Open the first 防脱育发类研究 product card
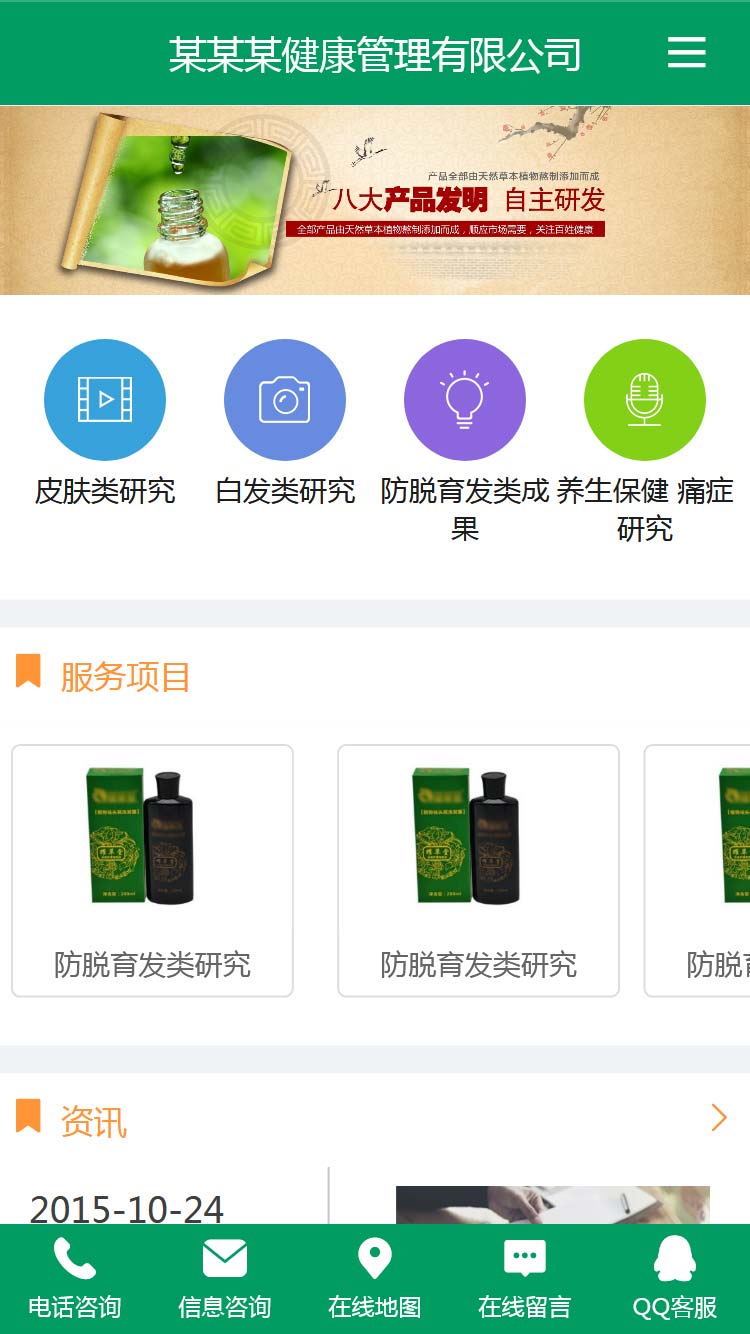750x1334 pixels. pos(152,870)
